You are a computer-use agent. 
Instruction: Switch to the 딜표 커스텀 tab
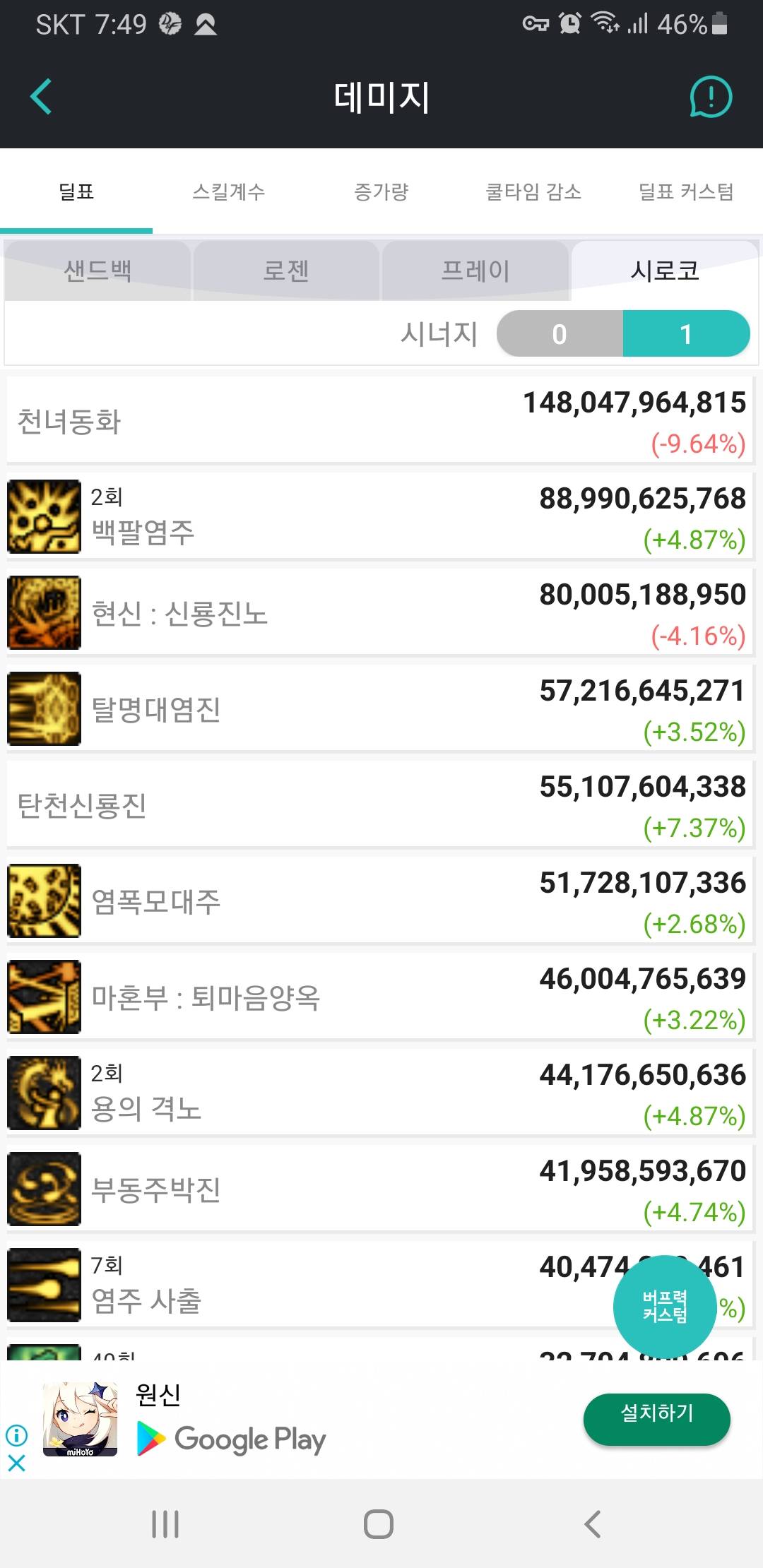tap(686, 191)
